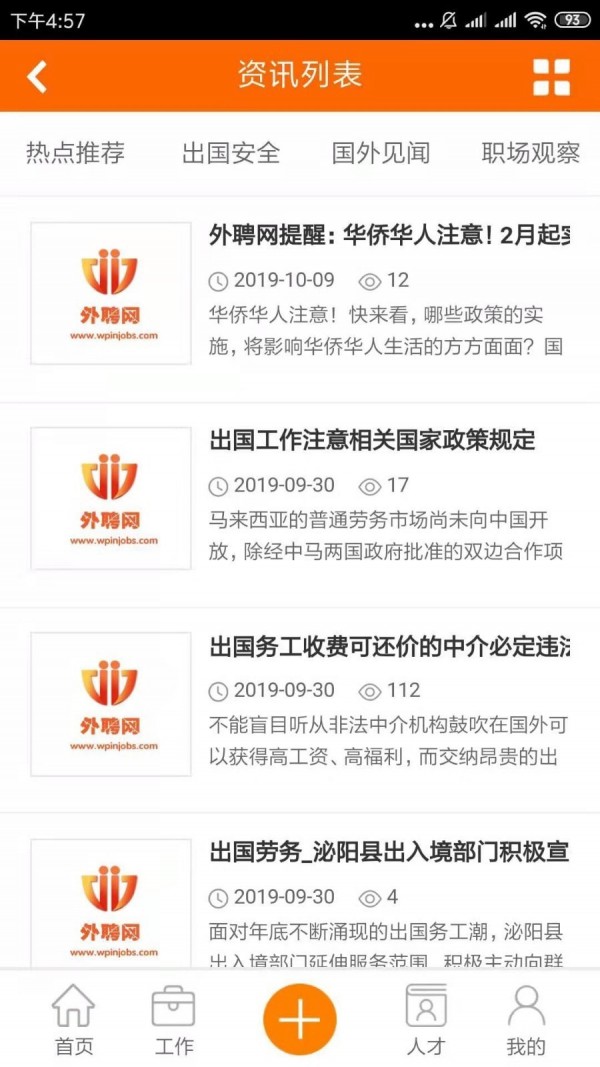The height and width of the screenshot is (1067, 600).
Task: Open the grid menu icon
Action: (x=551, y=77)
